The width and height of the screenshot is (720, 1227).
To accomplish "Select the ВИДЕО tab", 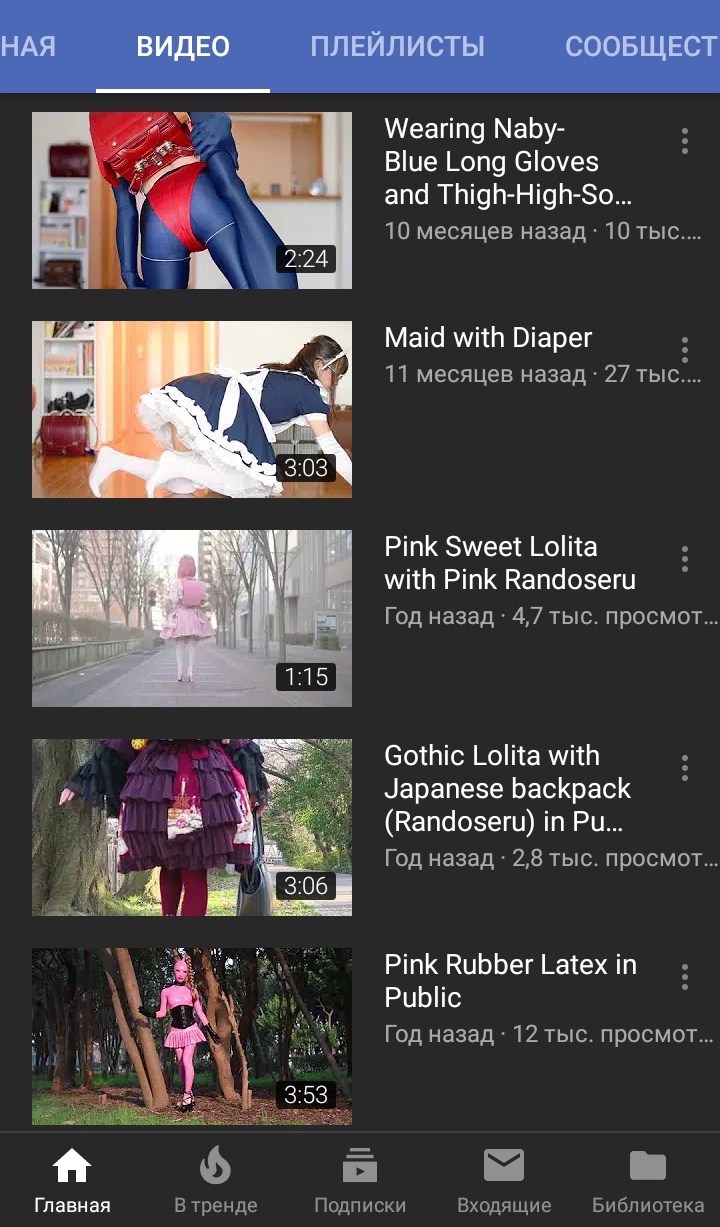I will tap(183, 46).
